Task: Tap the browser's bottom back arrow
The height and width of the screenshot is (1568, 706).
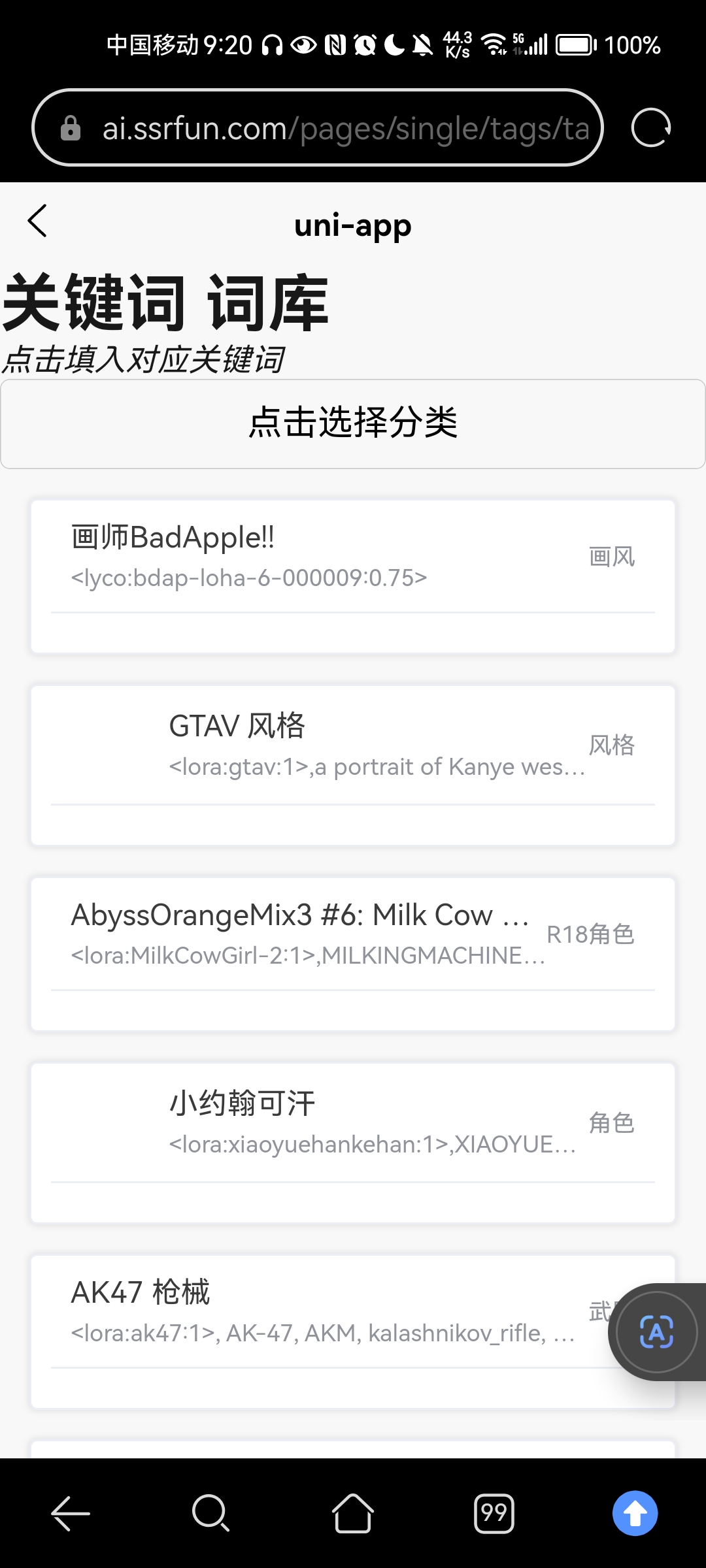Action: point(71,1513)
